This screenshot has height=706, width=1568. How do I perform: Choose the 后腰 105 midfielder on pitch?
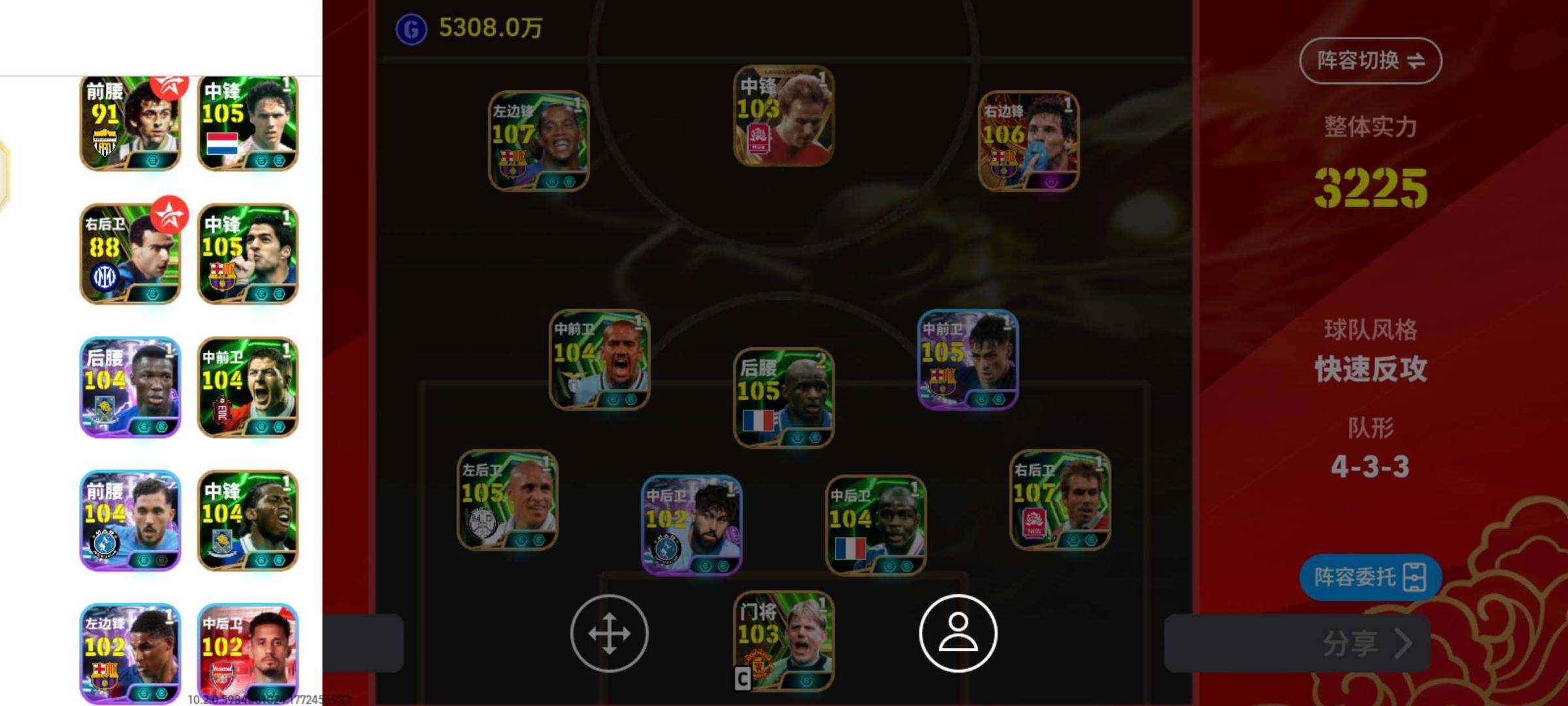click(783, 397)
